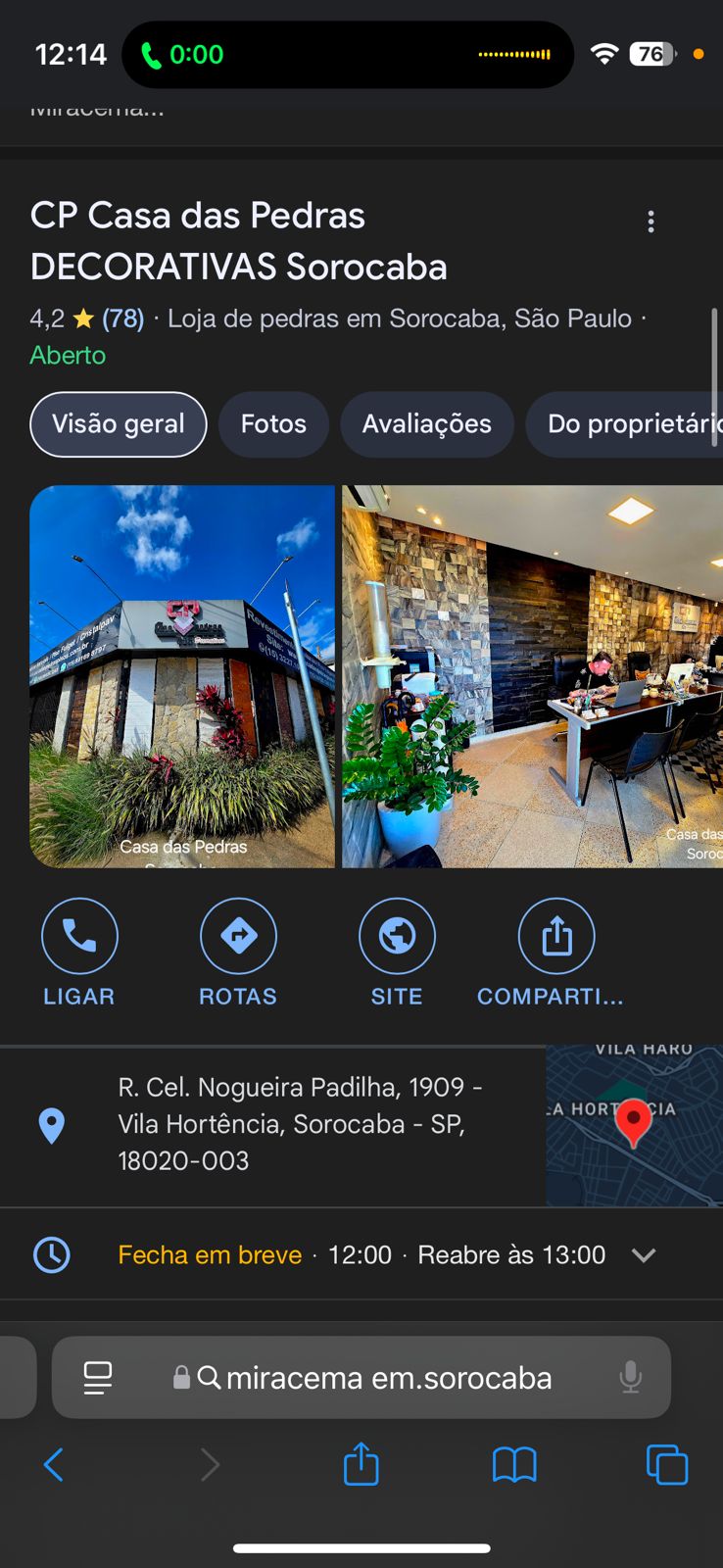Open the showroom interior photo
This screenshot has width=723, height=1568.
tap(532, 676)
